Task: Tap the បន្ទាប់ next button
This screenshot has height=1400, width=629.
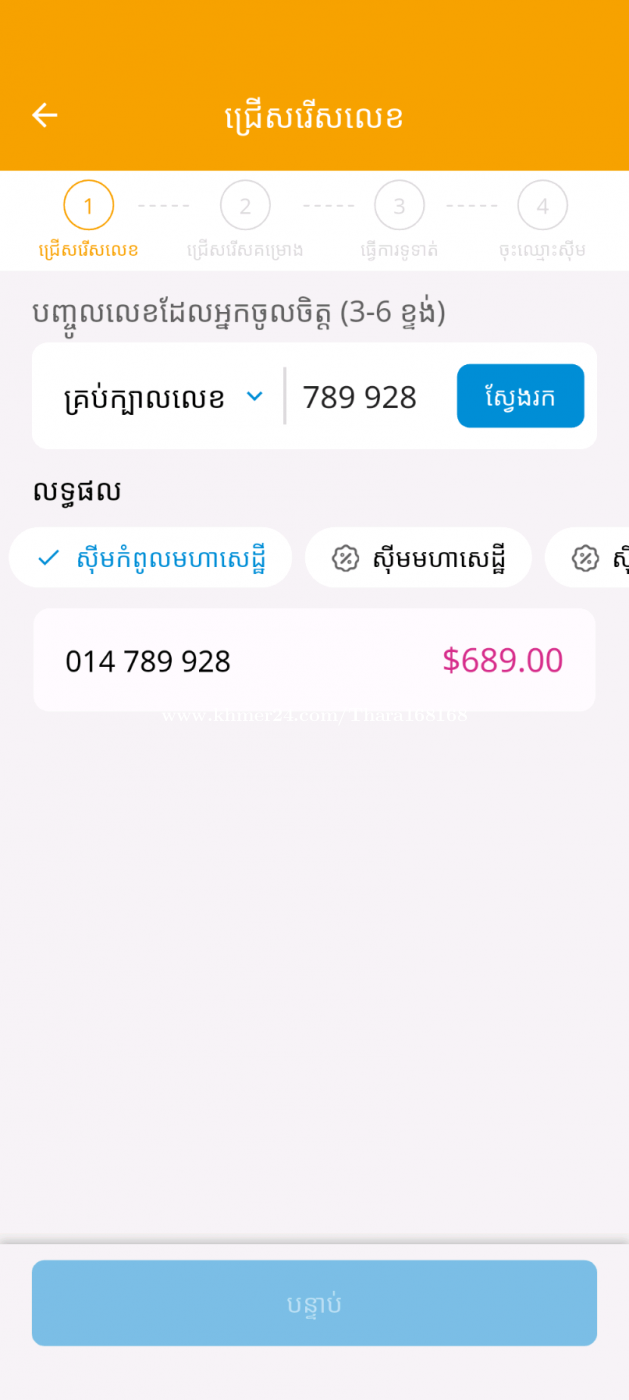Action: pos(314,1303)
